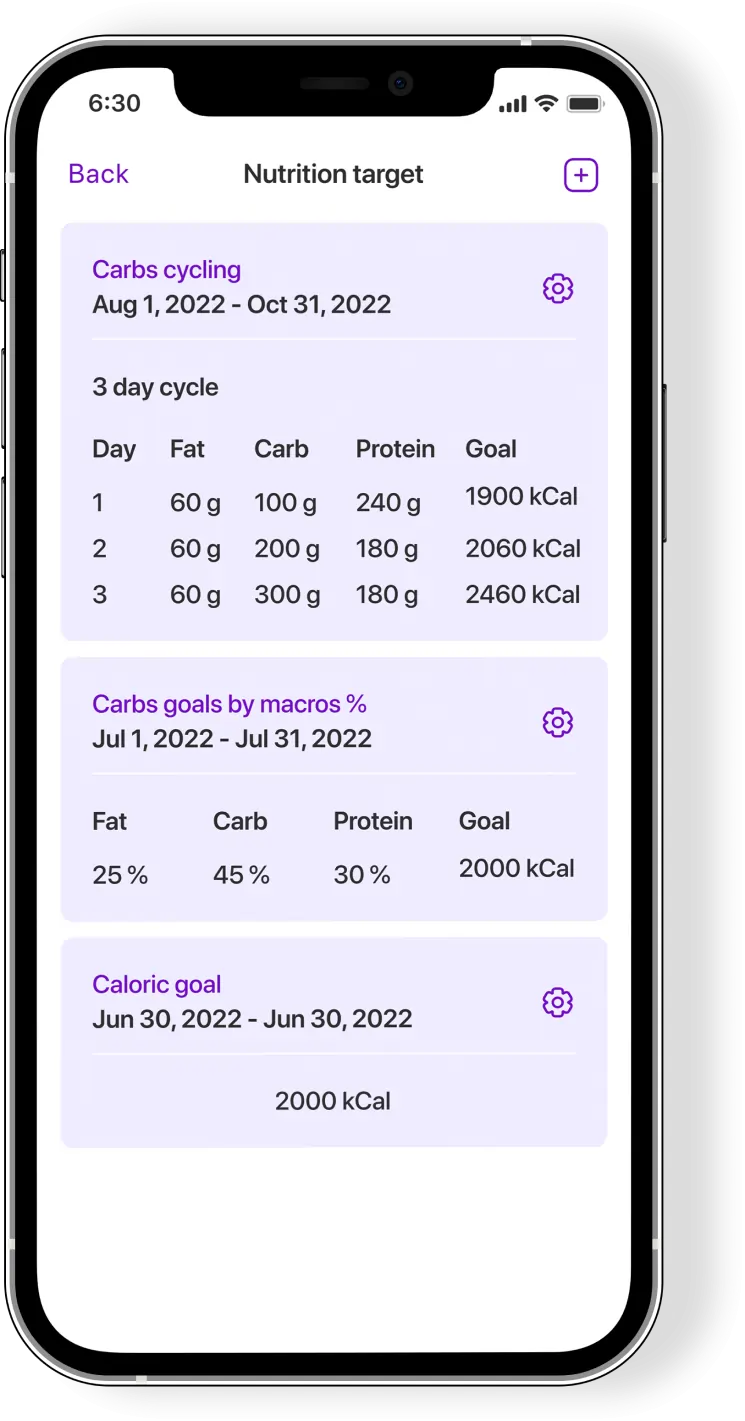Open settings gear for Carbs cycling

tap(557, 289)
